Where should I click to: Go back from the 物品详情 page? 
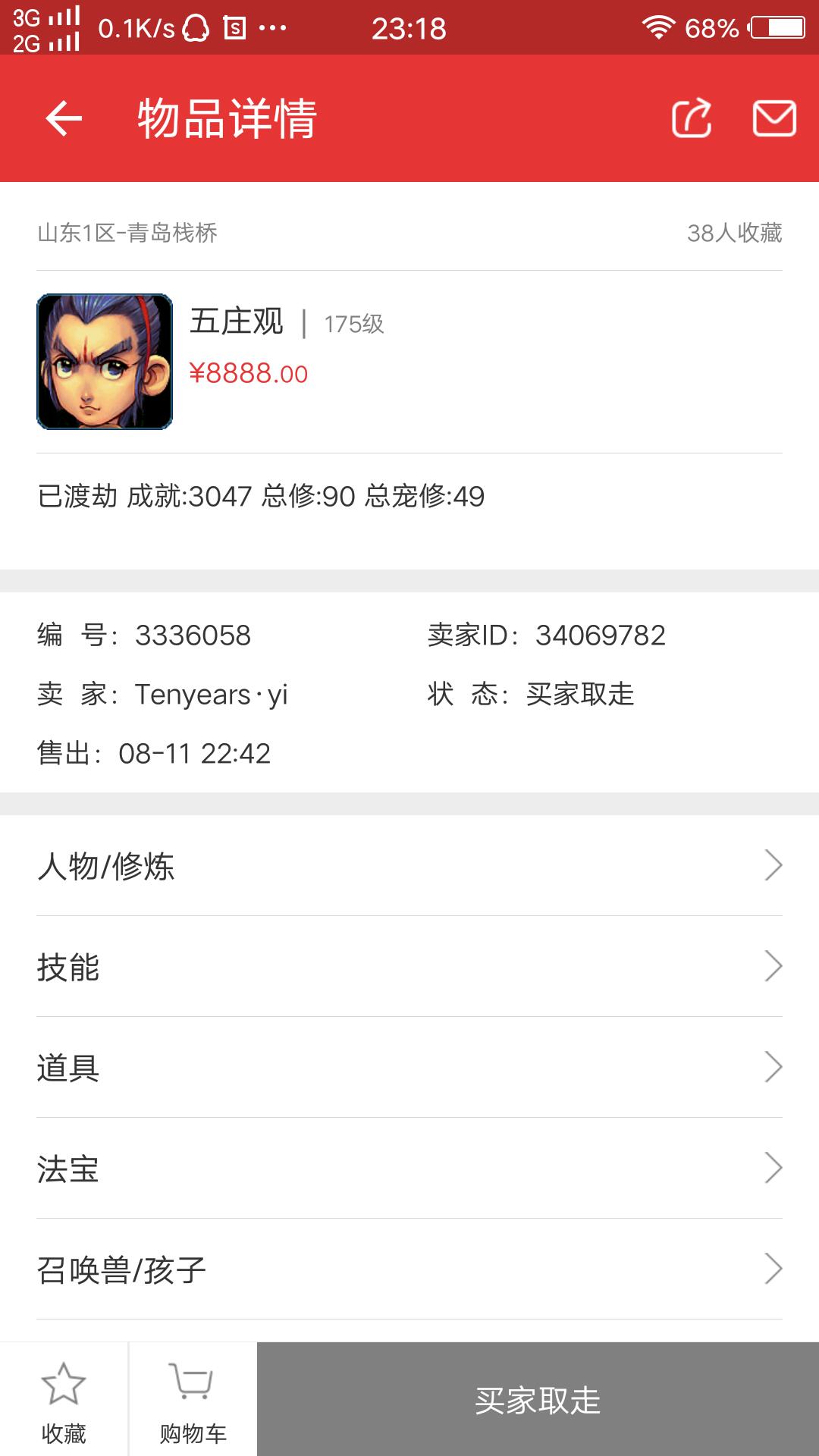pyautogui.click(x=64, y=119)
